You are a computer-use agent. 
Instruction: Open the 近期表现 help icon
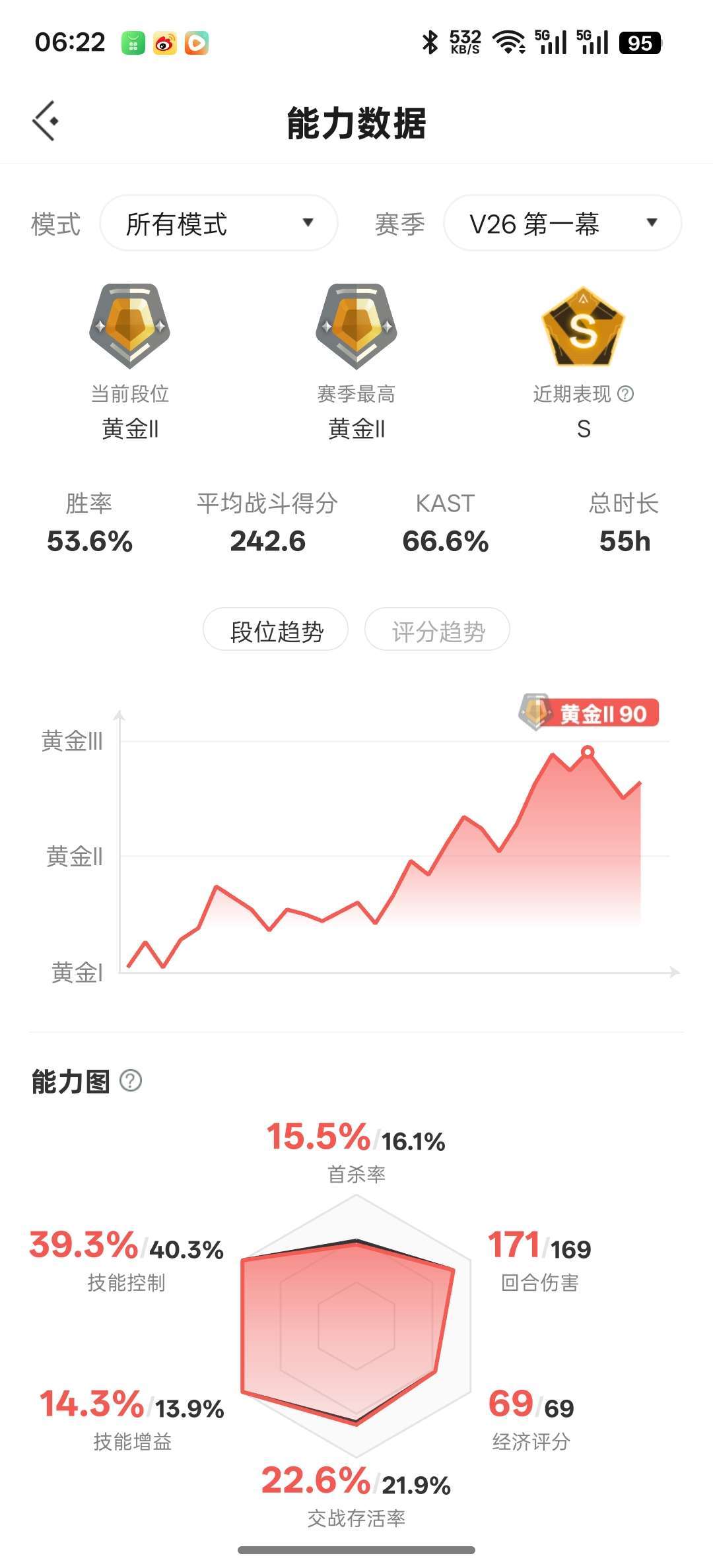(x=625, y=395)
